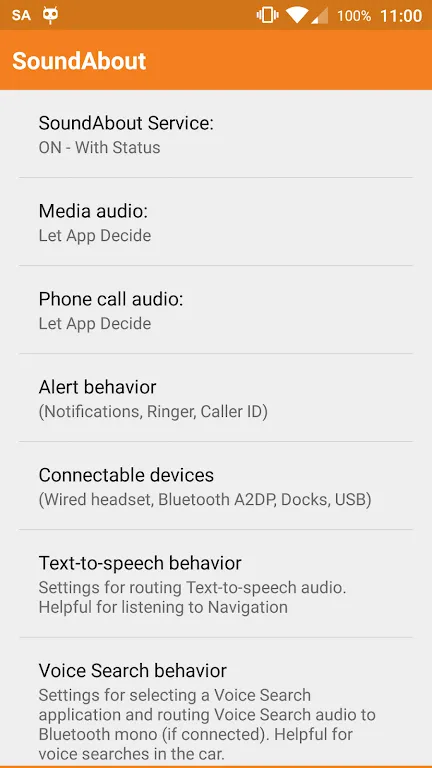This screenshot has width=432, height=768.
Task: Open Voice Search behavior settings
Action: [x=216, y=701]
